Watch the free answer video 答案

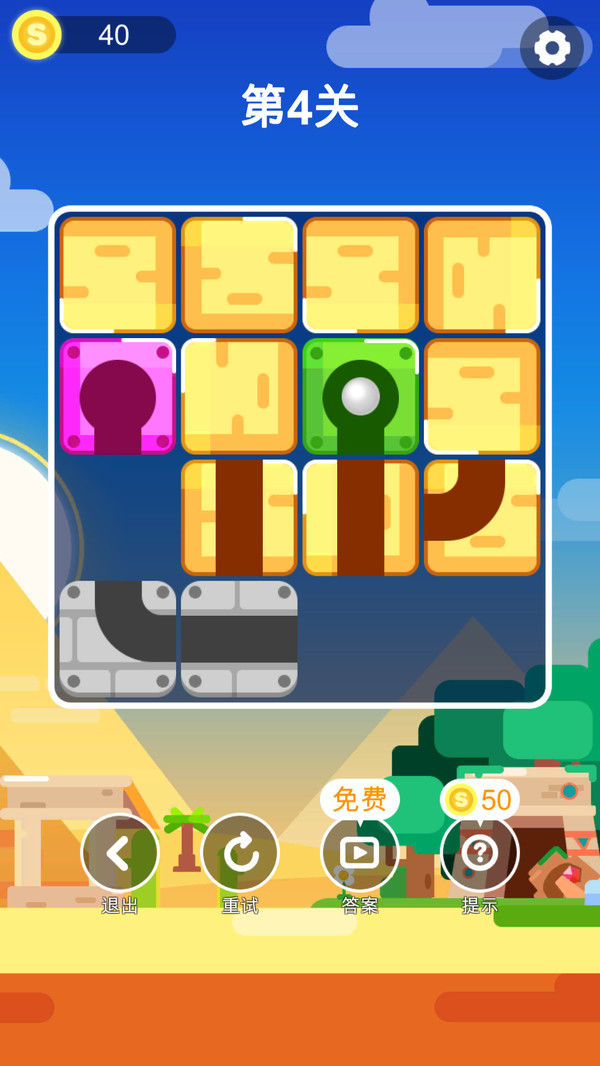click(360, 852)
